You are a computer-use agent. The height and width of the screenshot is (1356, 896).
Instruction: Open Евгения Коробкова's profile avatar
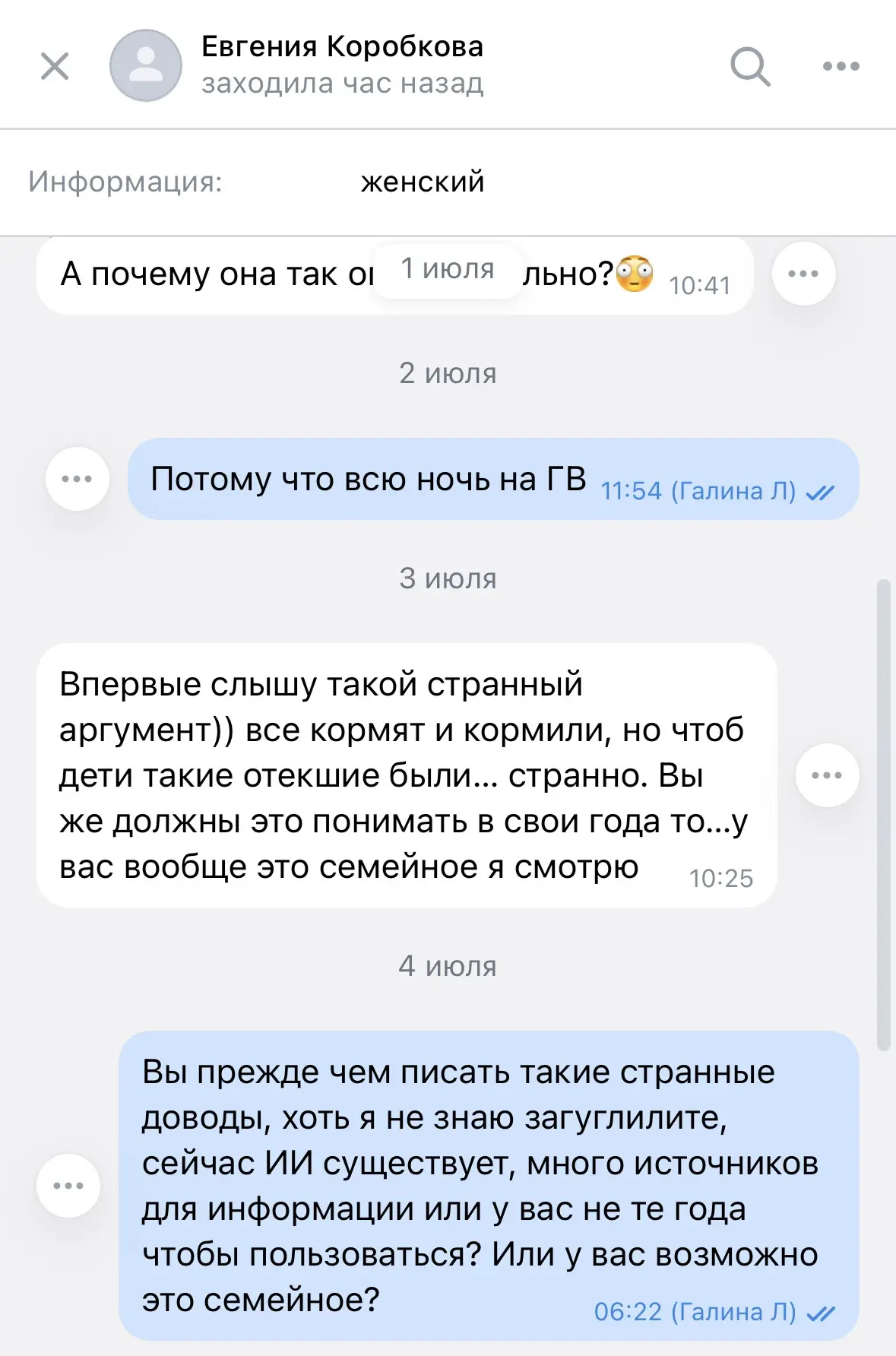click(146, 65)
